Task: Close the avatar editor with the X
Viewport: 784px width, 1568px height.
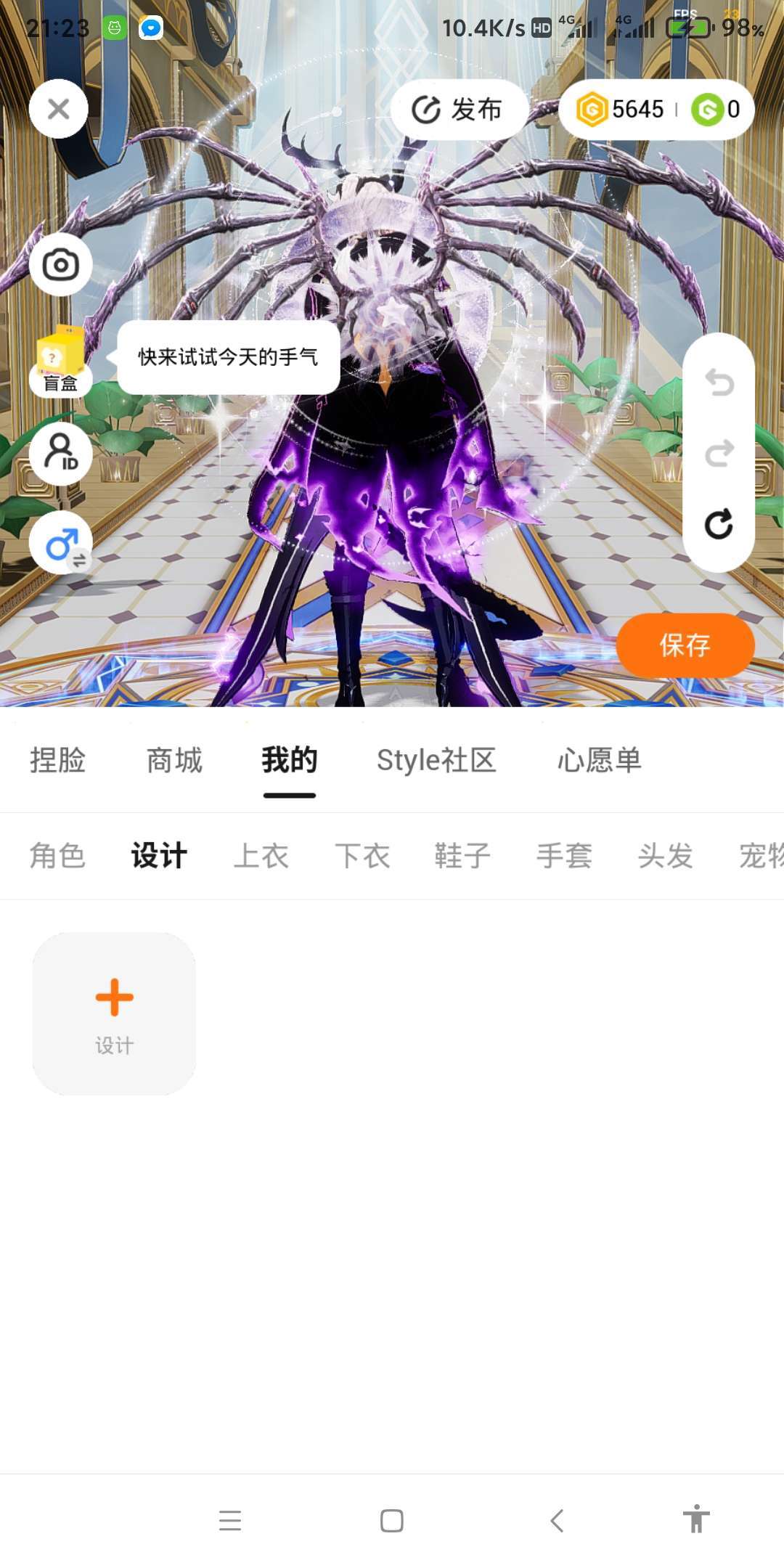Action: 59,109
